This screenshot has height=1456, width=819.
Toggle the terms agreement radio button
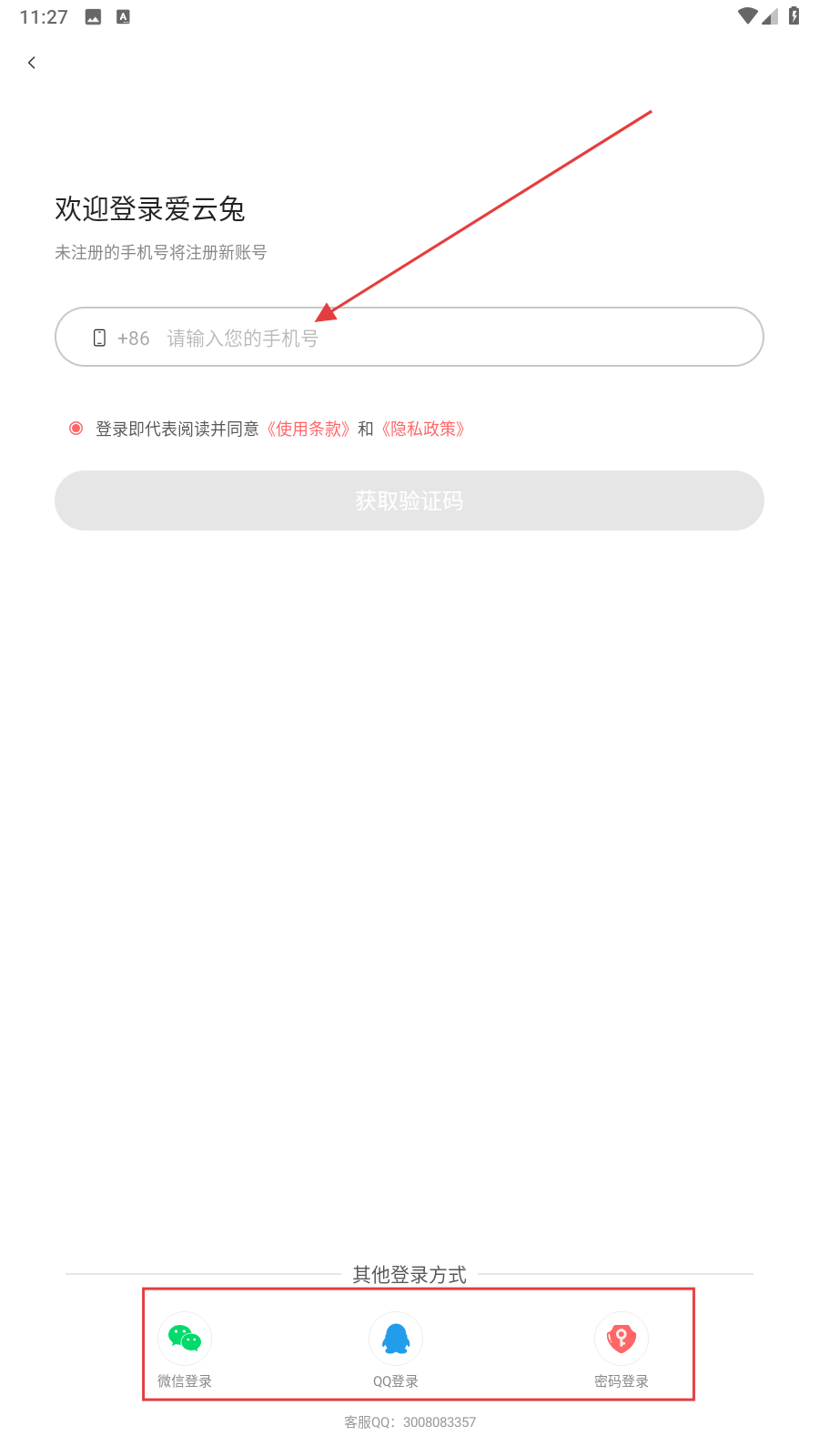(76, 428)
